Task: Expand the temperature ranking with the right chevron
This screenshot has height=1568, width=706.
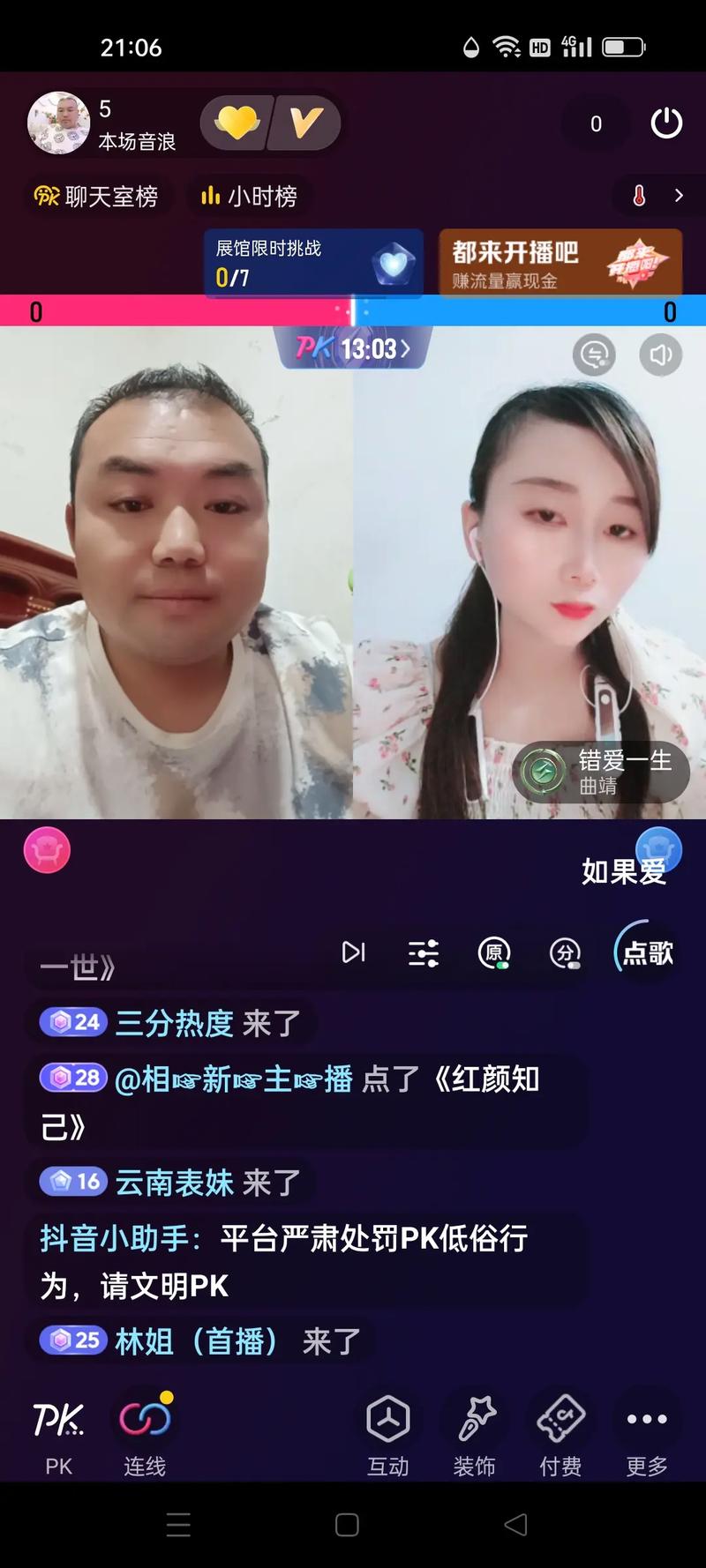Action: coord(678,196)
